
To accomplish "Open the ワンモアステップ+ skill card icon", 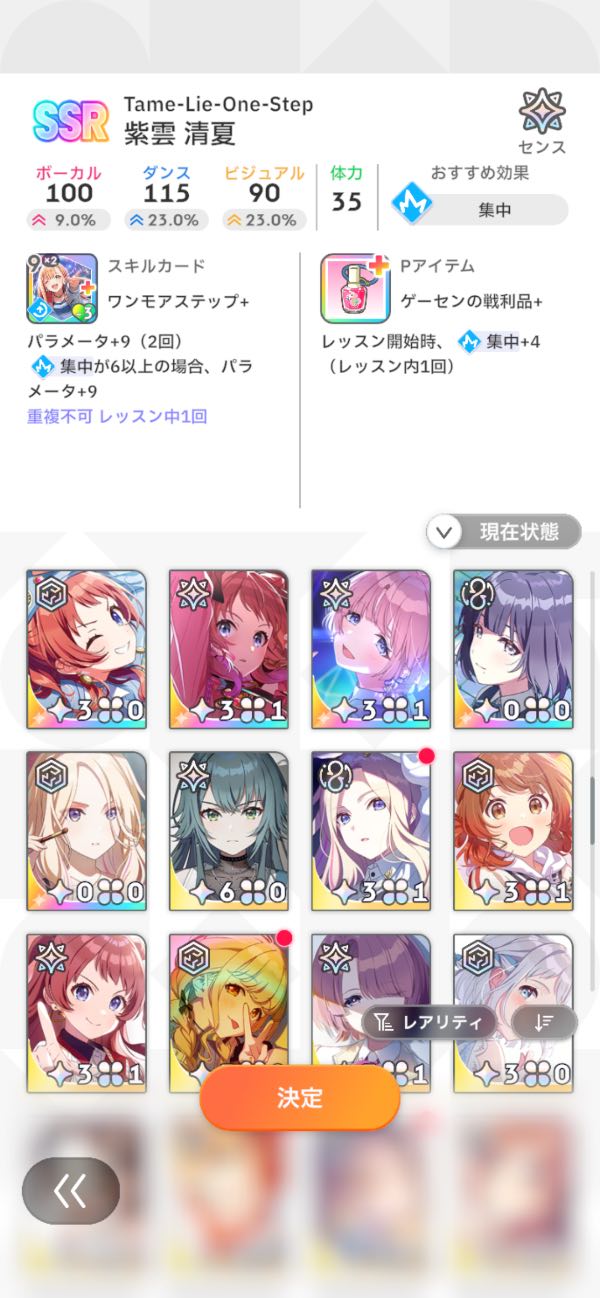I will (x=61, y=289).
